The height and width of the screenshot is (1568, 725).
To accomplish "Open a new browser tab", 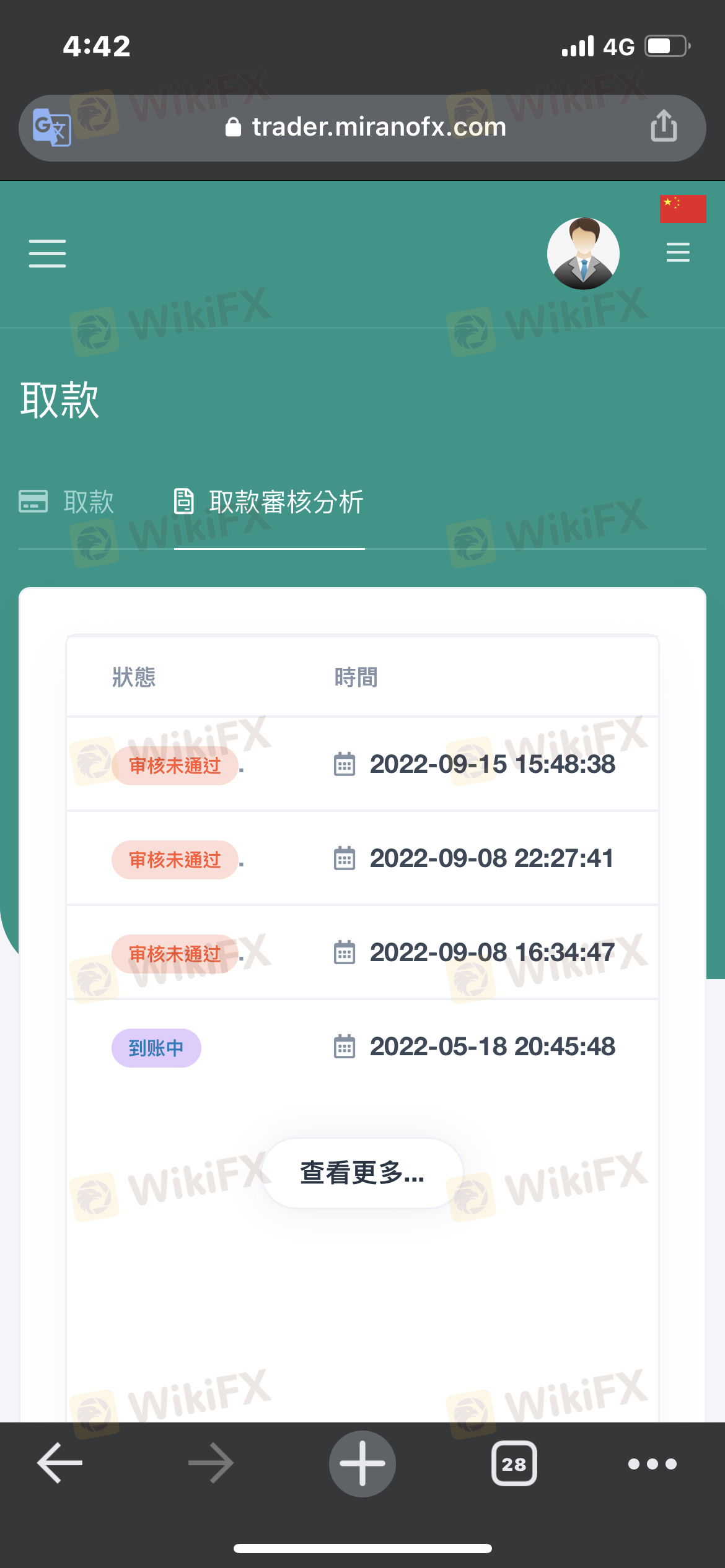I will 362,1464.
